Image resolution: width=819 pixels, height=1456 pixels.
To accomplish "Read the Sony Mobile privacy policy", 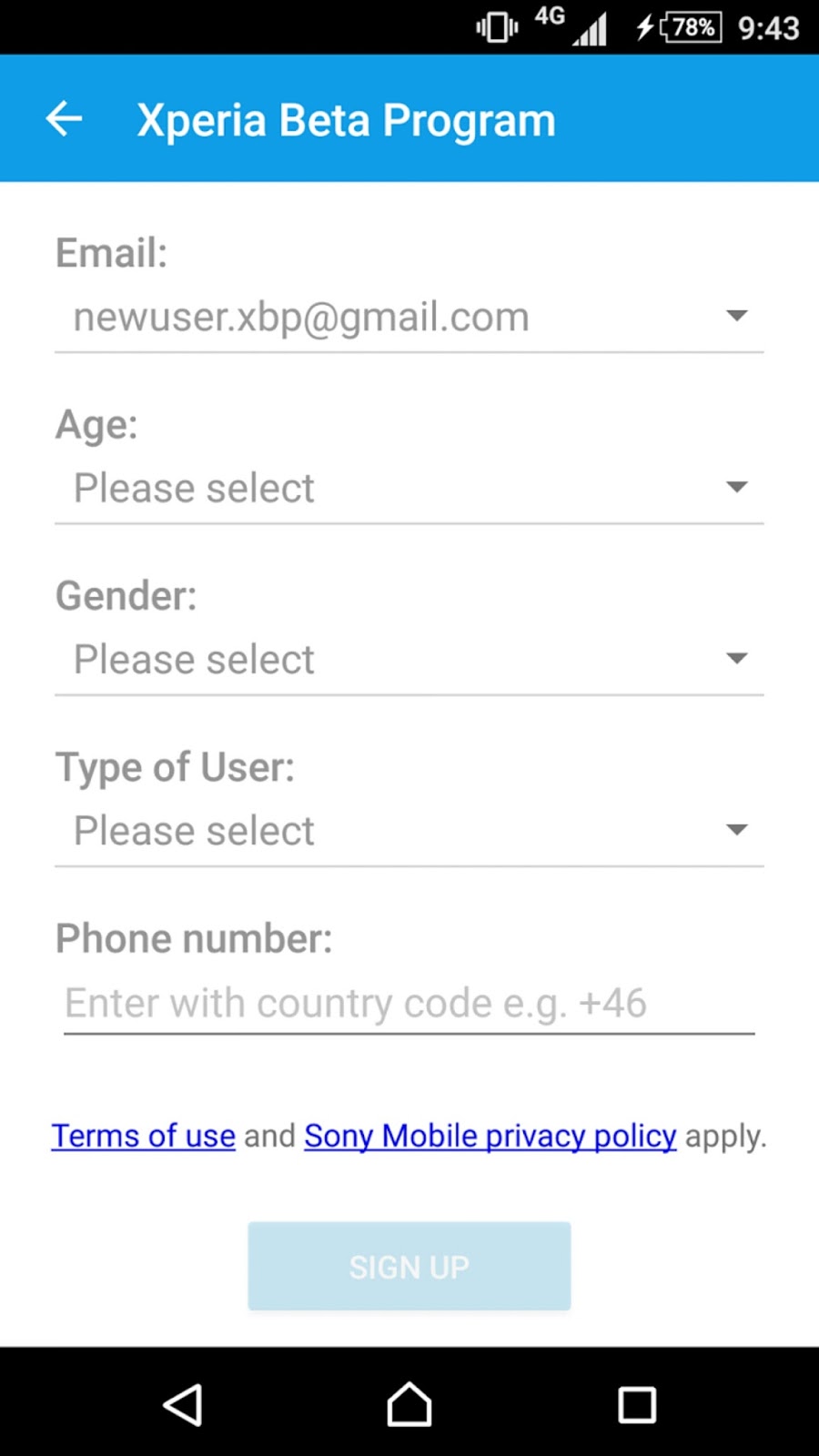I will coord(490,1136).
